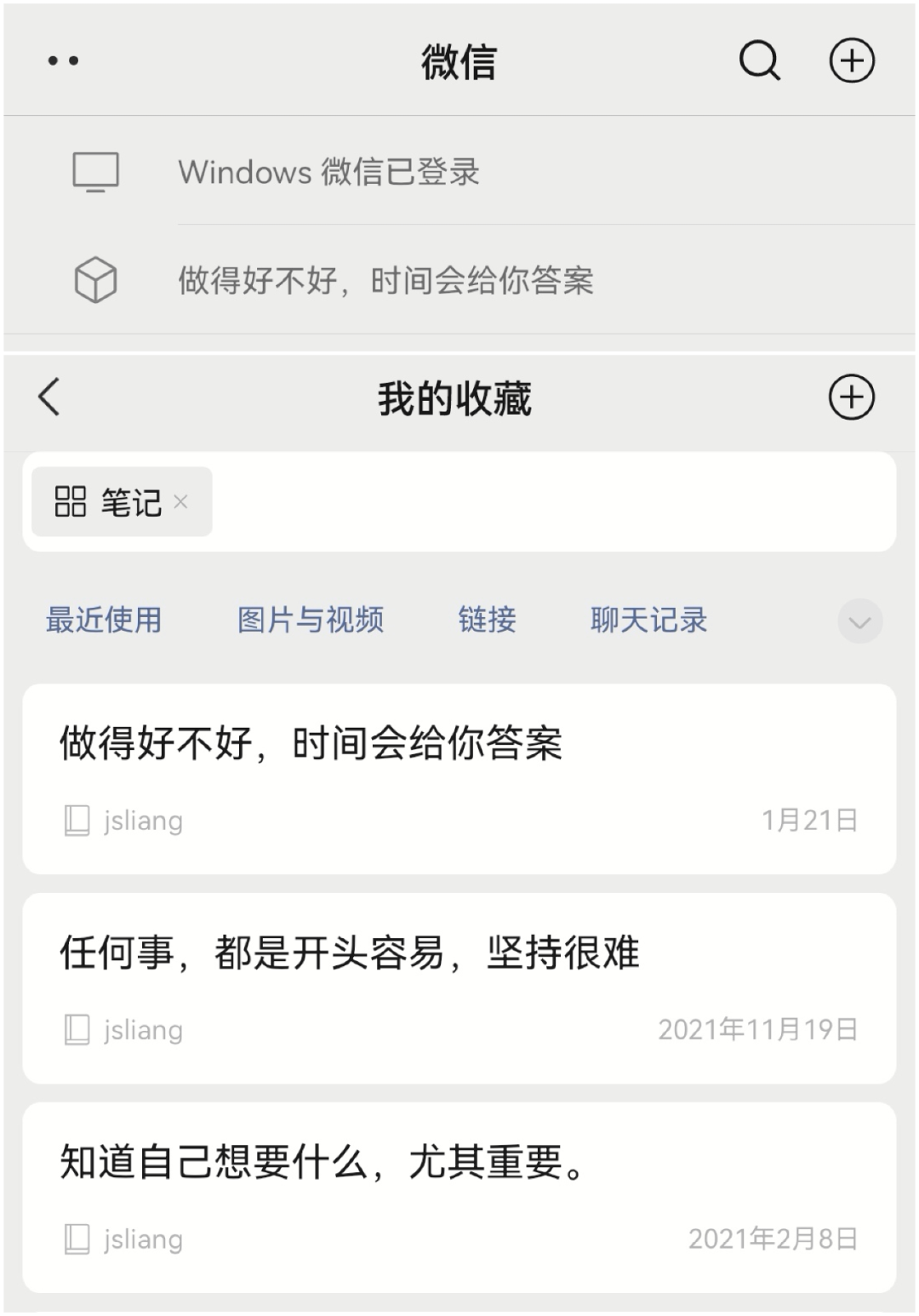Open the note 任何事,都是开头容易,坚持很难
The height and width of the screenshot is (1316, 919).
pos(459,988)
